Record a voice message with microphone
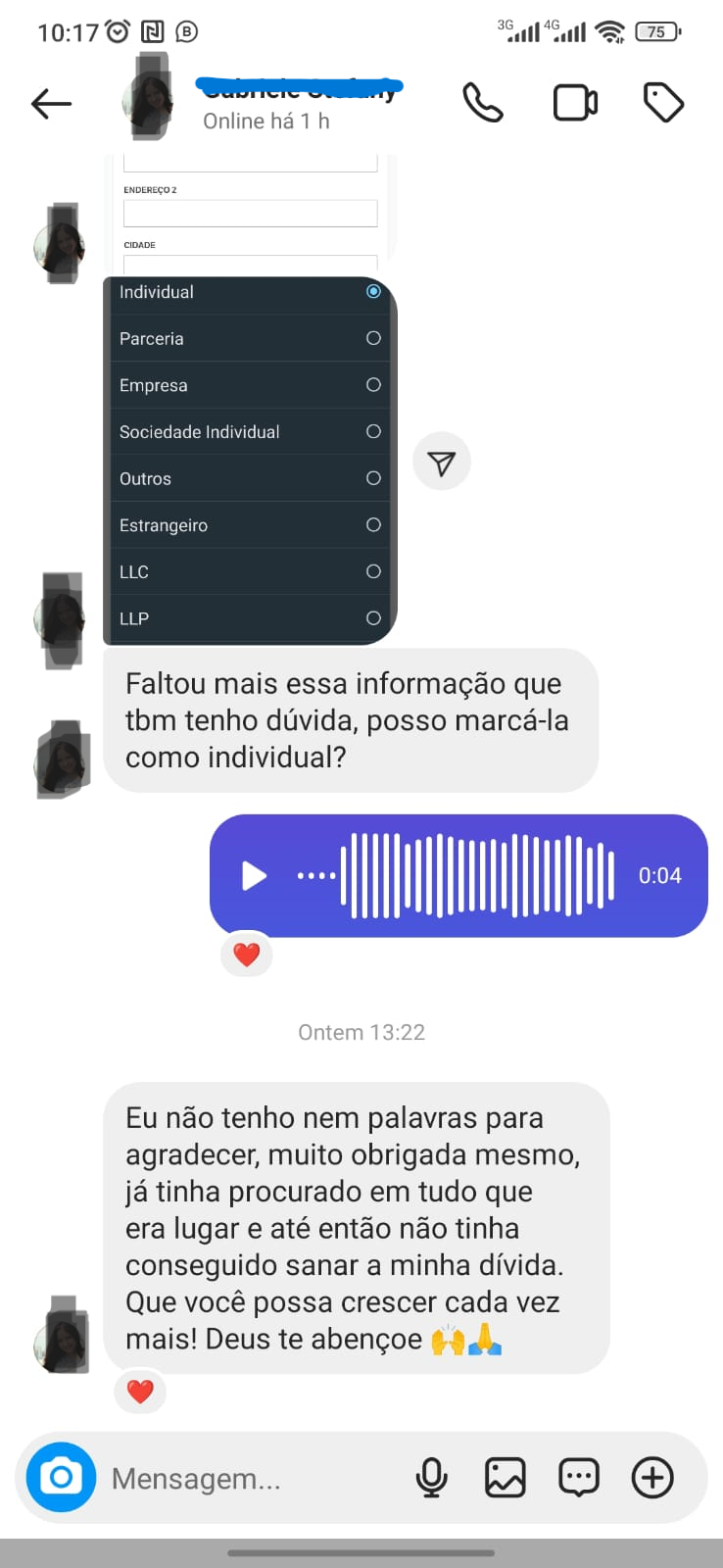The image size is (723, 1568). tap(431, 1477)
